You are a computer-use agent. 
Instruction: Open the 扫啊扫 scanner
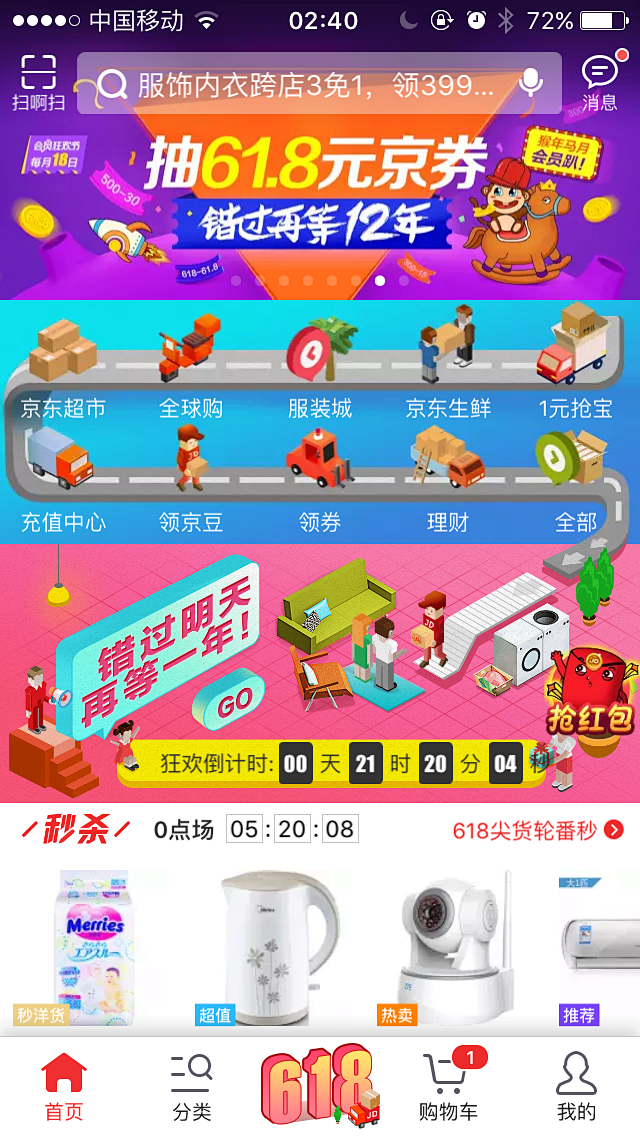coord(39,82)
